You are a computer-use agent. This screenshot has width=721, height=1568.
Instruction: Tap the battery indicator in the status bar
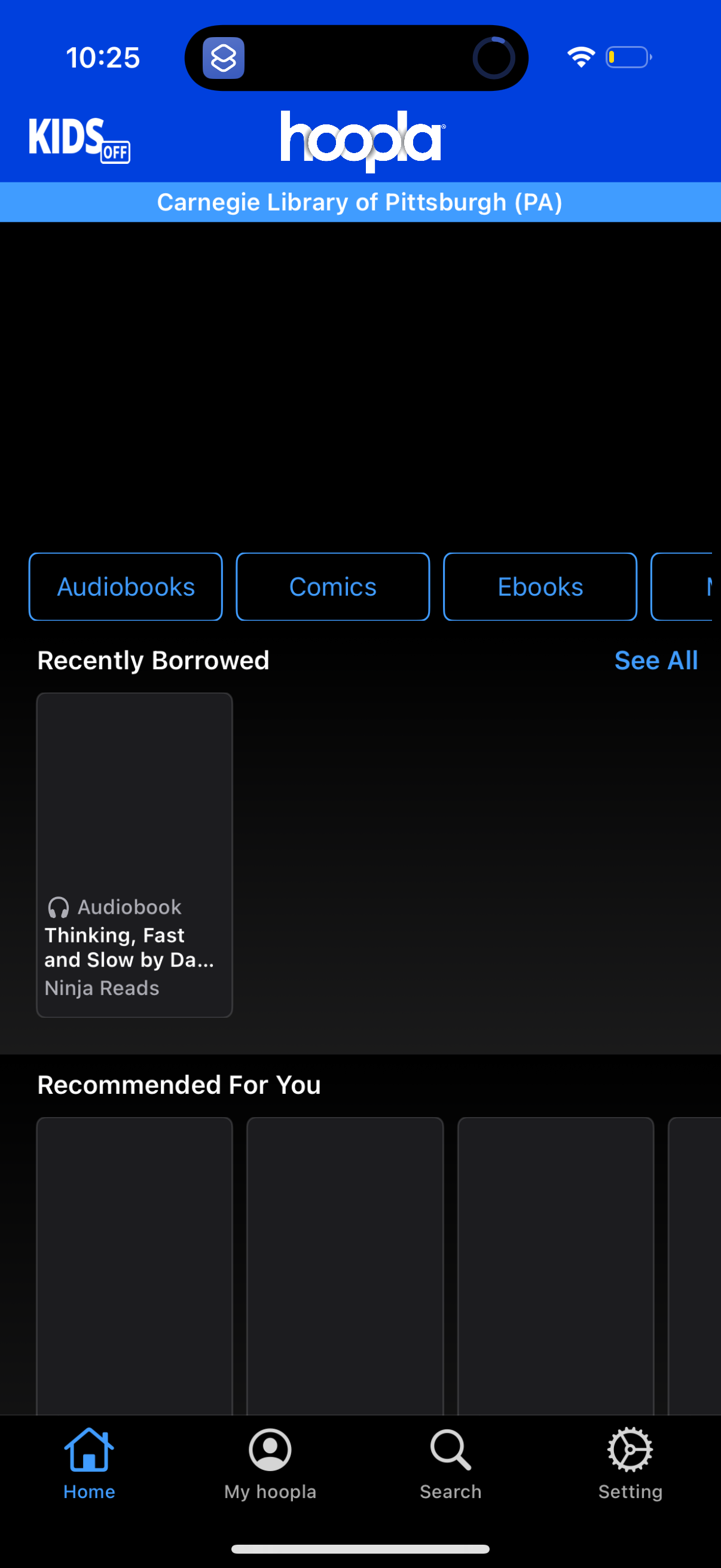(628, 57)
